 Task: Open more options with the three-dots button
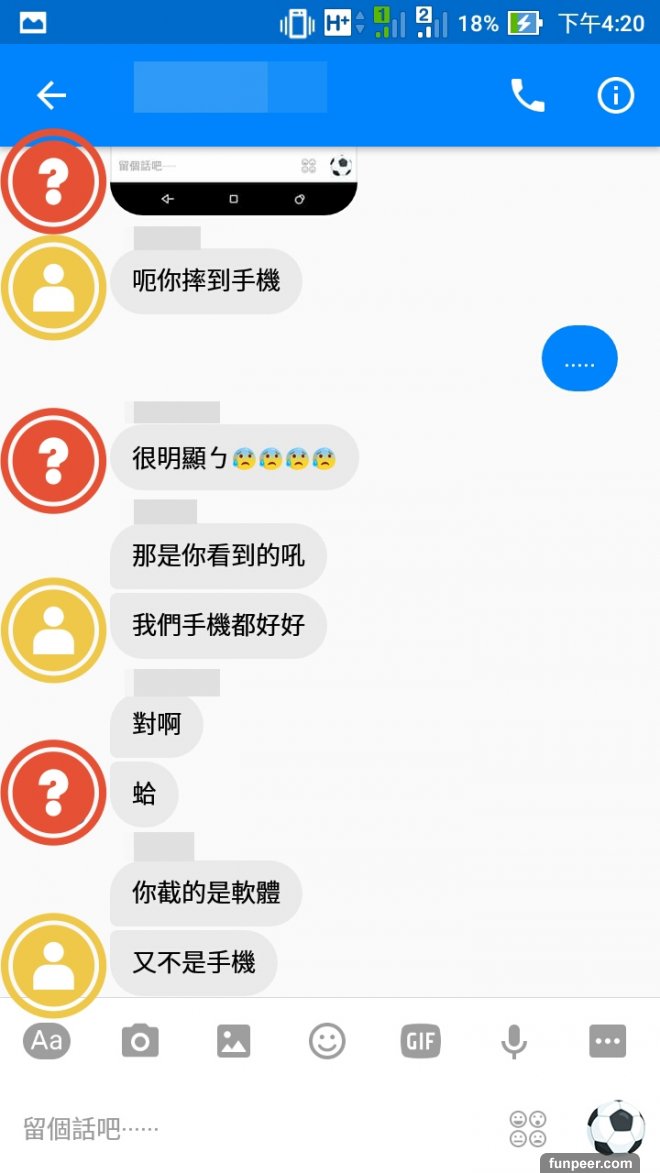coord(607,1041)
